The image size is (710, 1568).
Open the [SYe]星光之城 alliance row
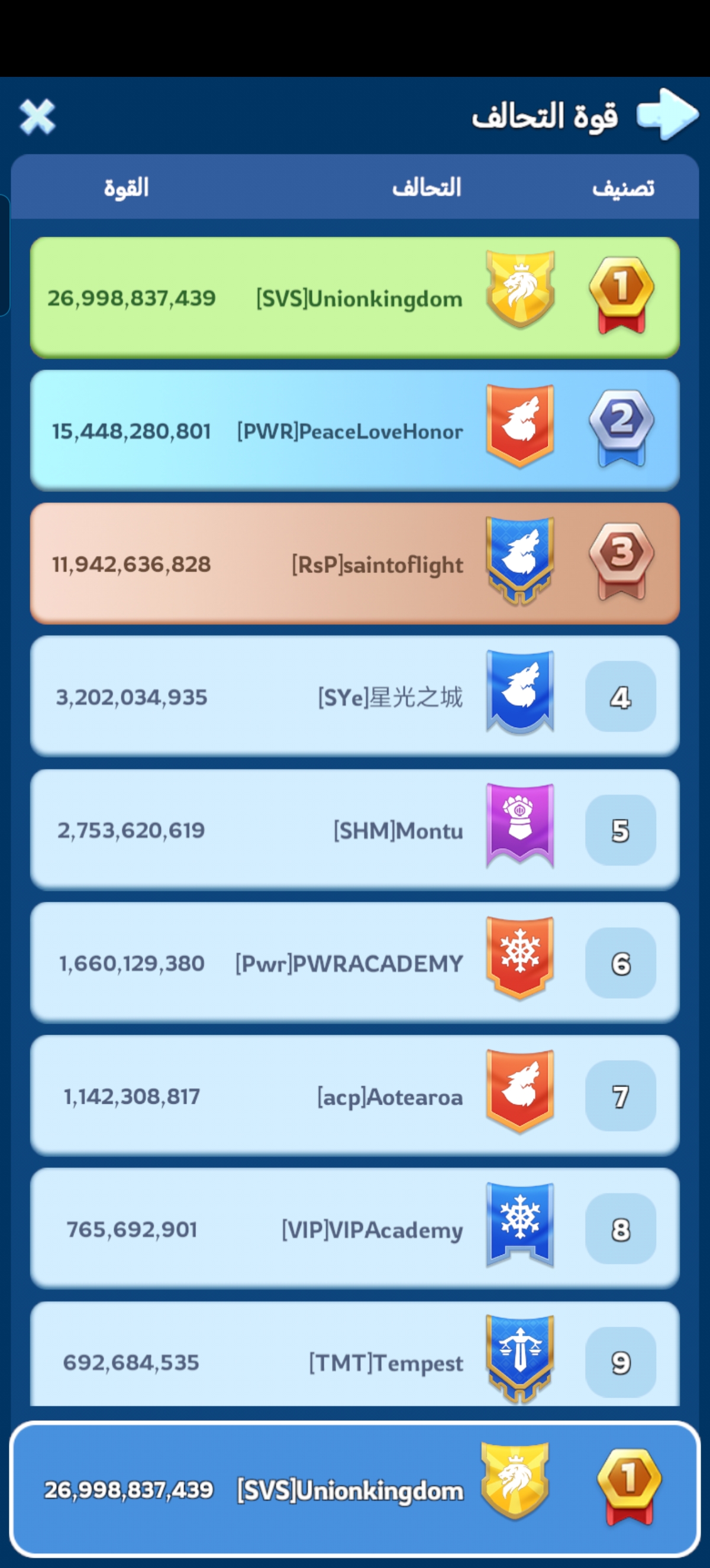tap(355, 696)
